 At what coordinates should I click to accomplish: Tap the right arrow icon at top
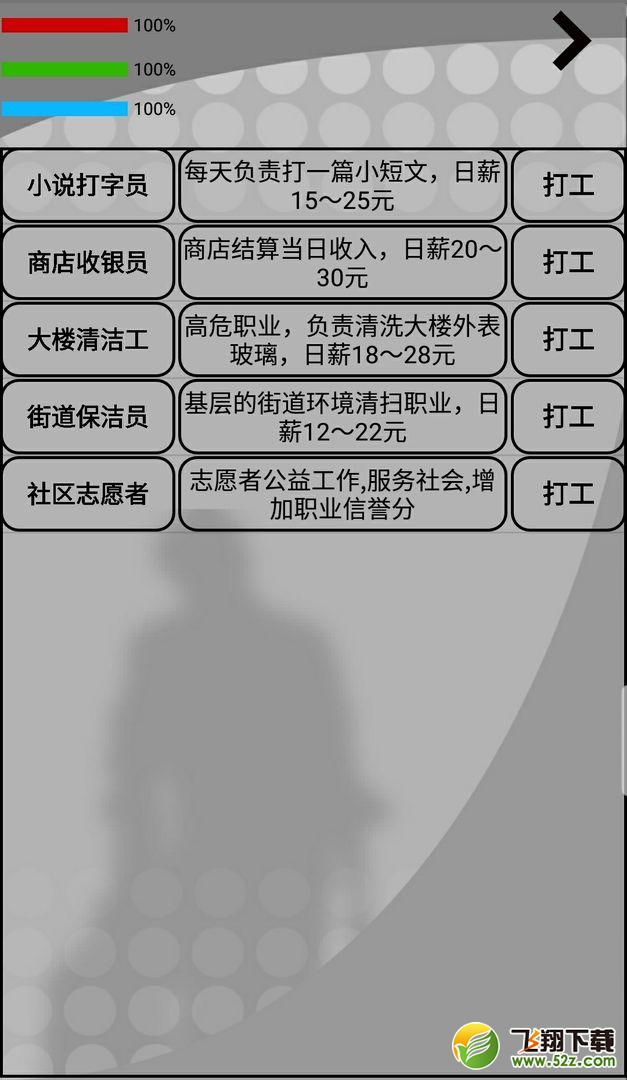pyautogui.click(x=571, y=41)
